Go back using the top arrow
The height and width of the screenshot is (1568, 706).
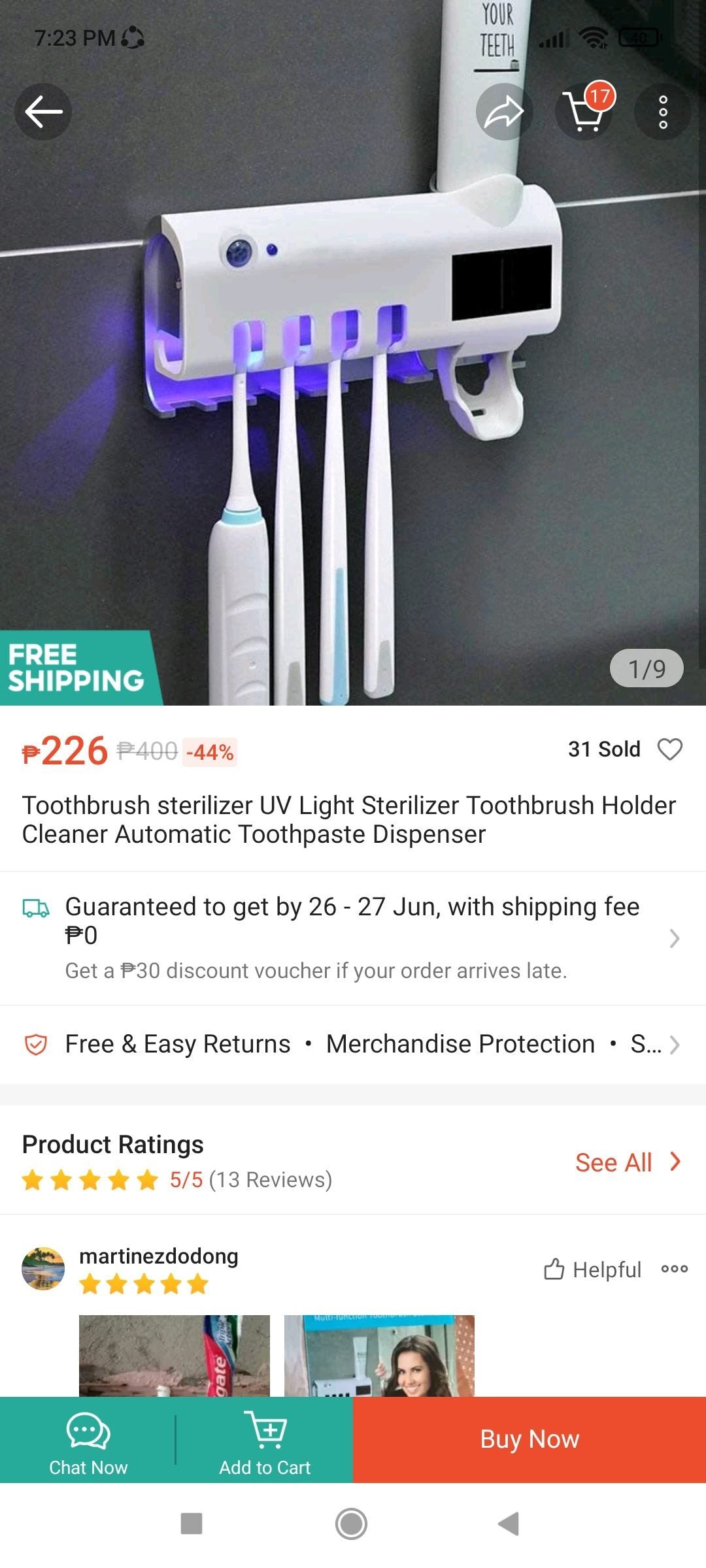pyautogui.click(x=43, y=112)
